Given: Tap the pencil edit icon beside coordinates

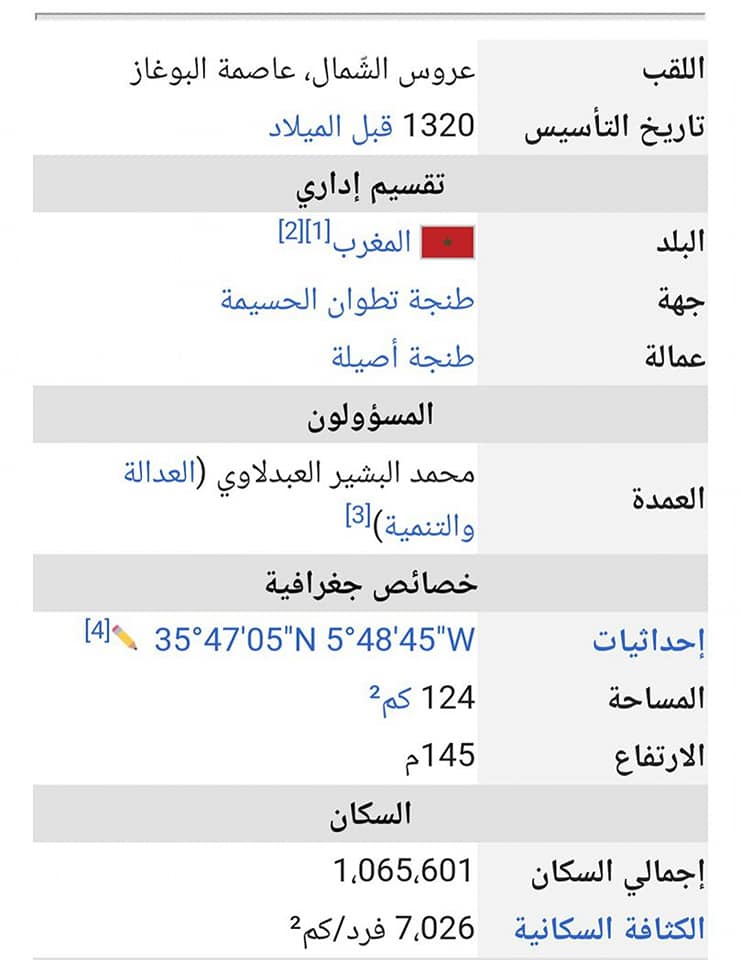Looking at the screenshot, I should pos(125,638).
